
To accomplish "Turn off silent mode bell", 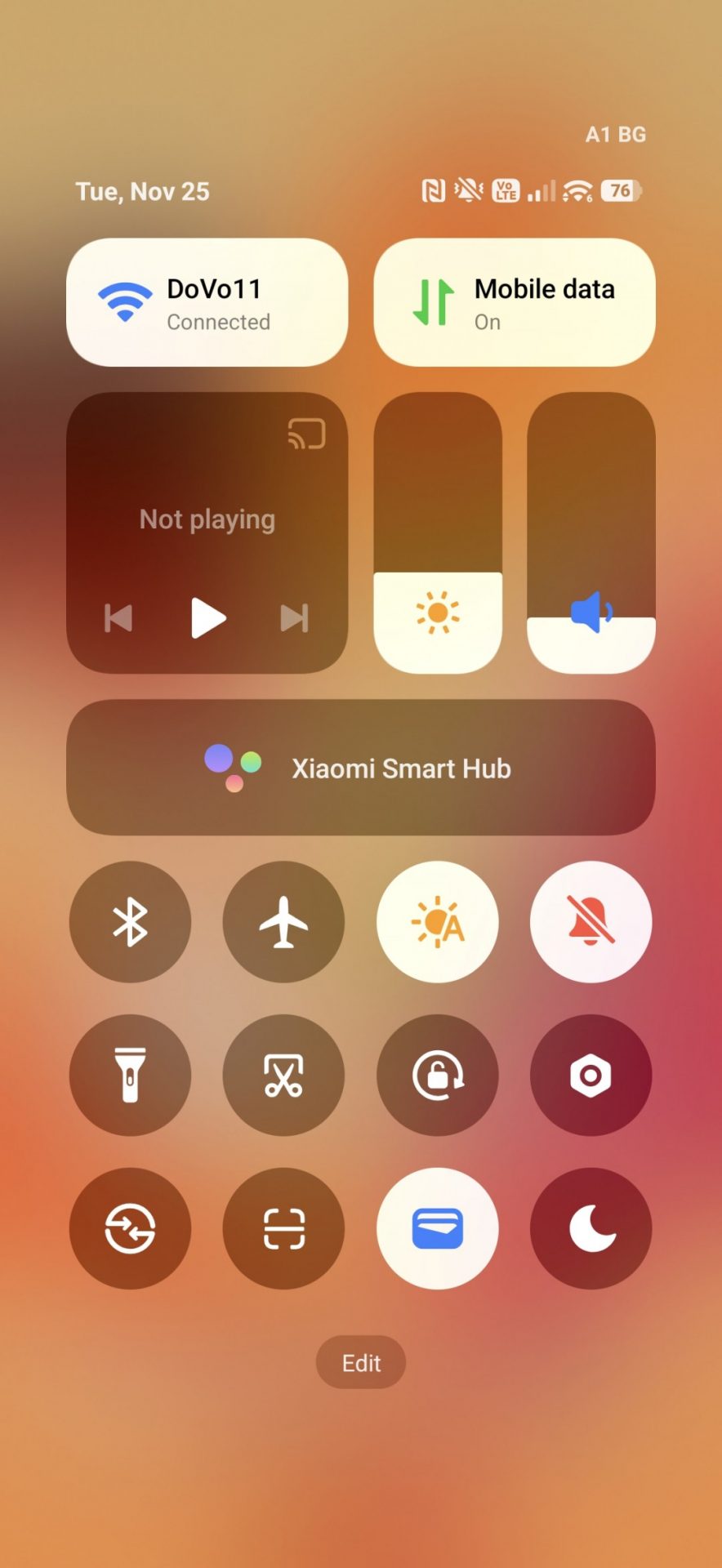I will (x=591, y=922).
